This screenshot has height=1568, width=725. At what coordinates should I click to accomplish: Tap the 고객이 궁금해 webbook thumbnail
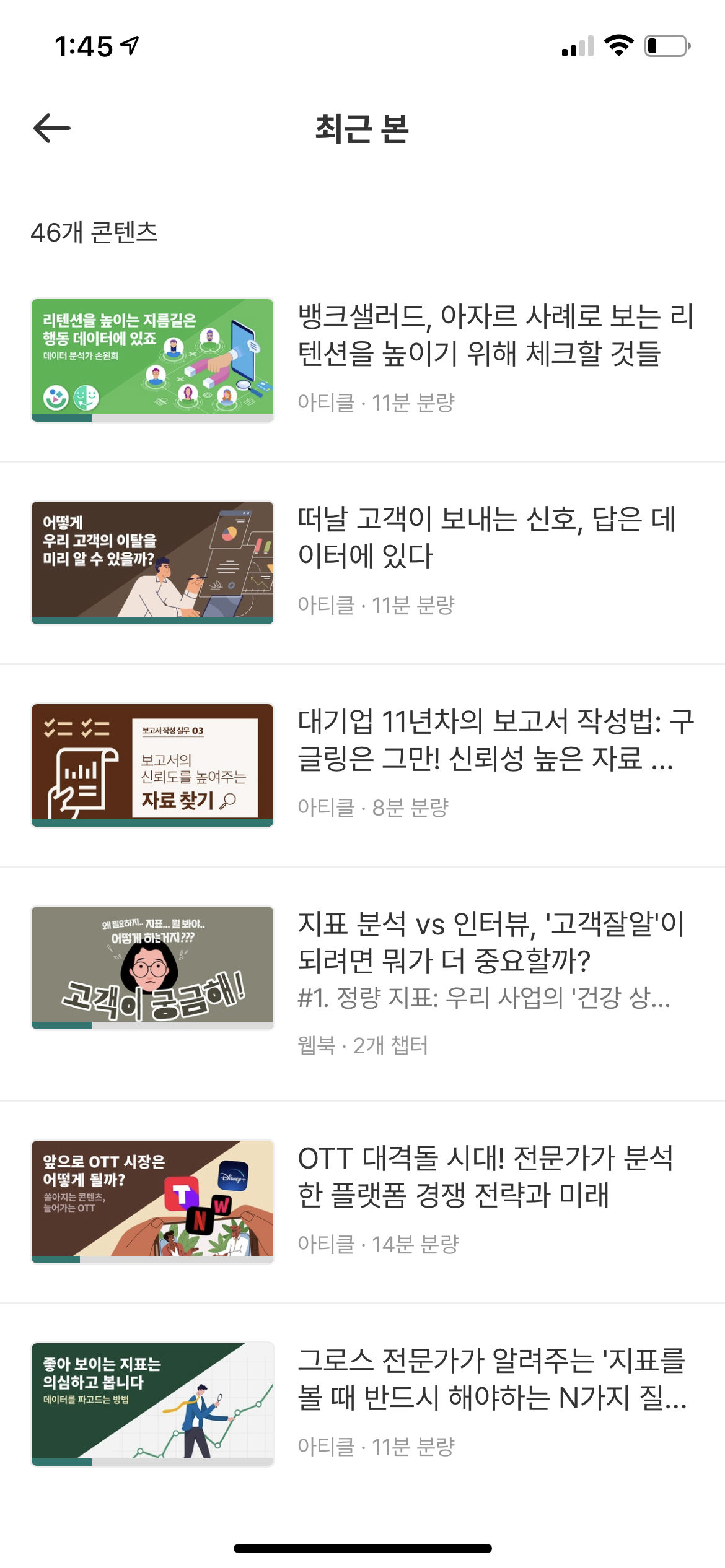coord(152,966)
